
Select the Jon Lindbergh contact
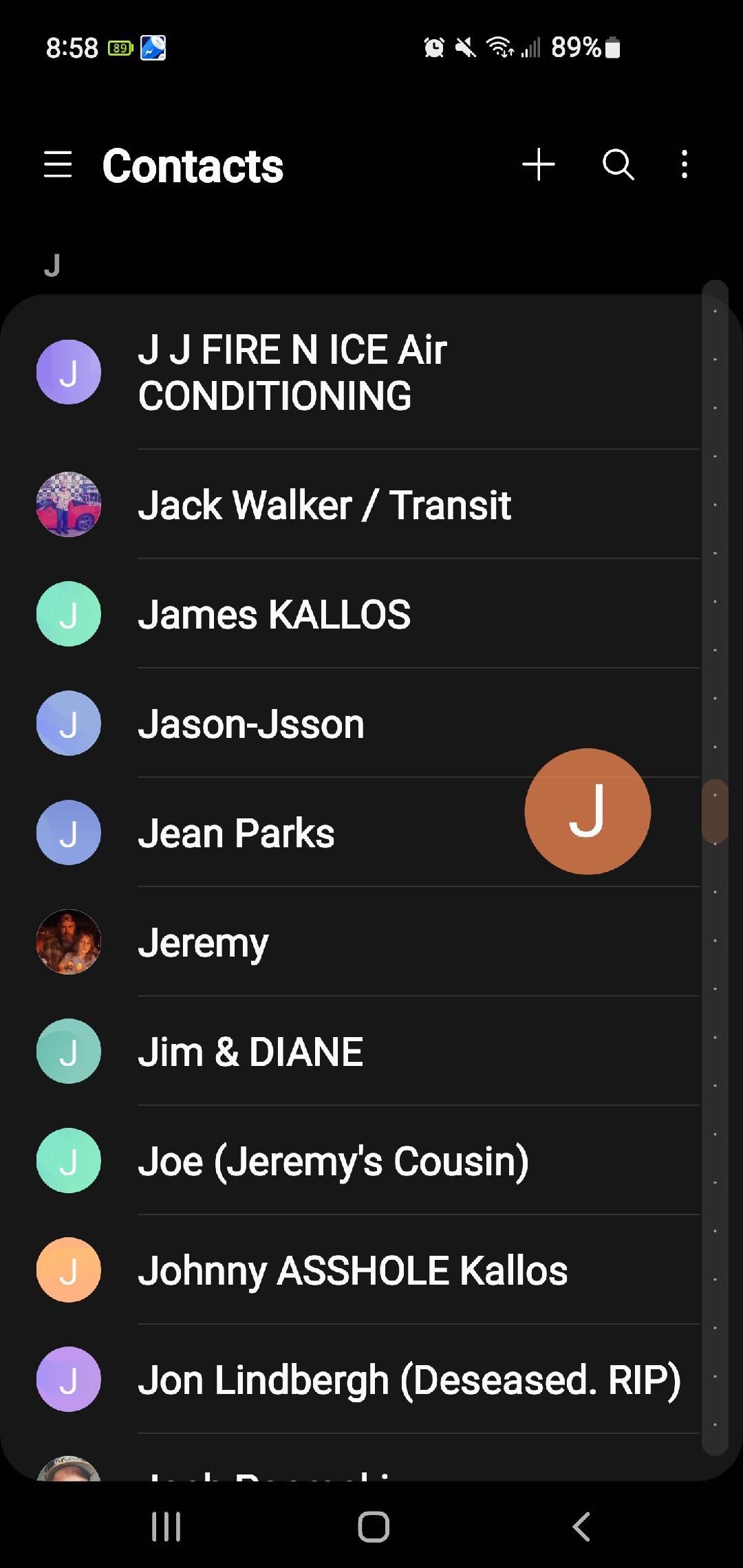point(409,1380)
